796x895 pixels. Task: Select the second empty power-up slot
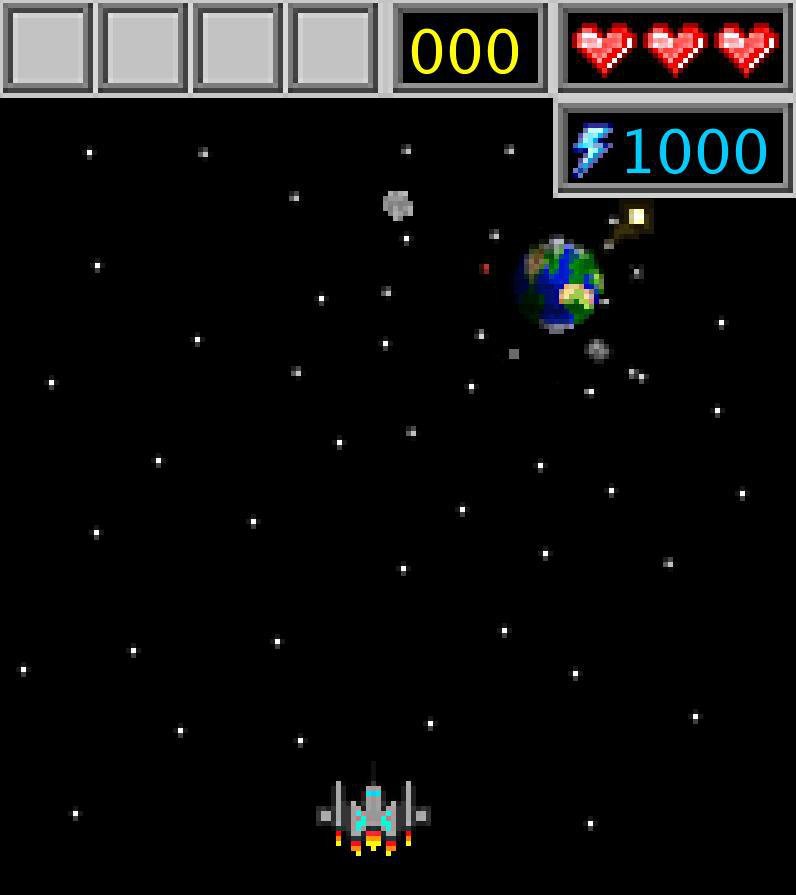(x=142, y=48)
